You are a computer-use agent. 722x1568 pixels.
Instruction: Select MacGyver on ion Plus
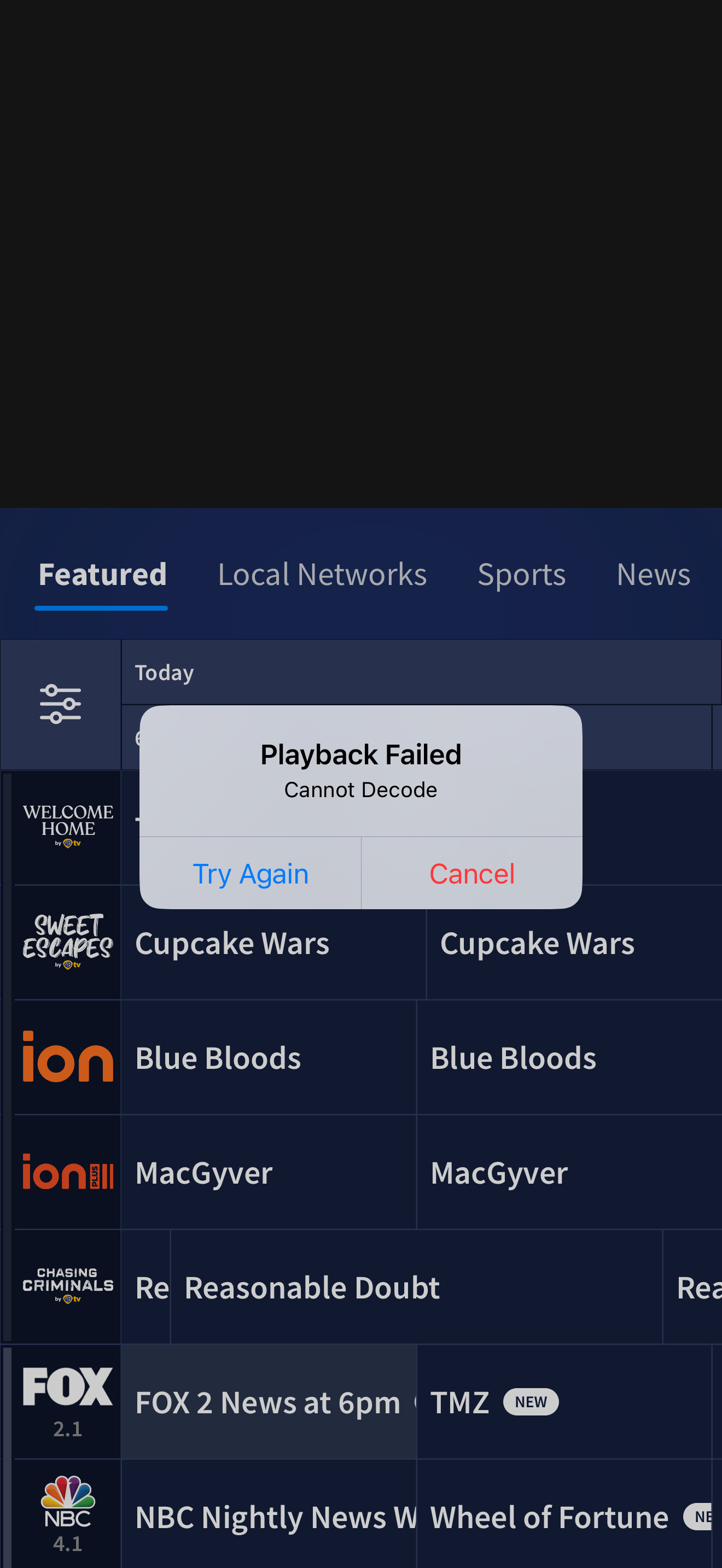[268, 1173]
